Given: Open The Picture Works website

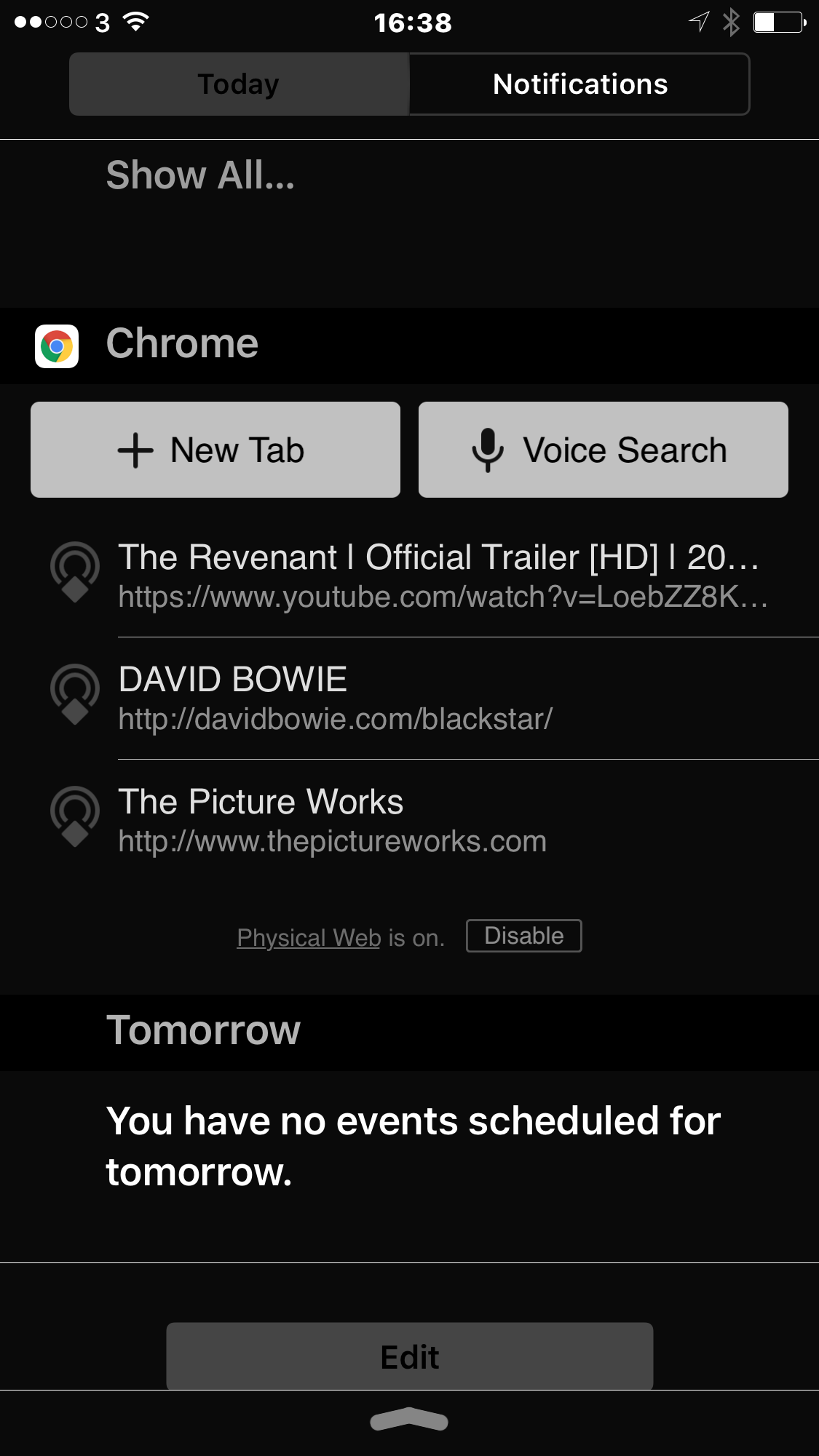Looking at the screenshot, I should point(430,820).
